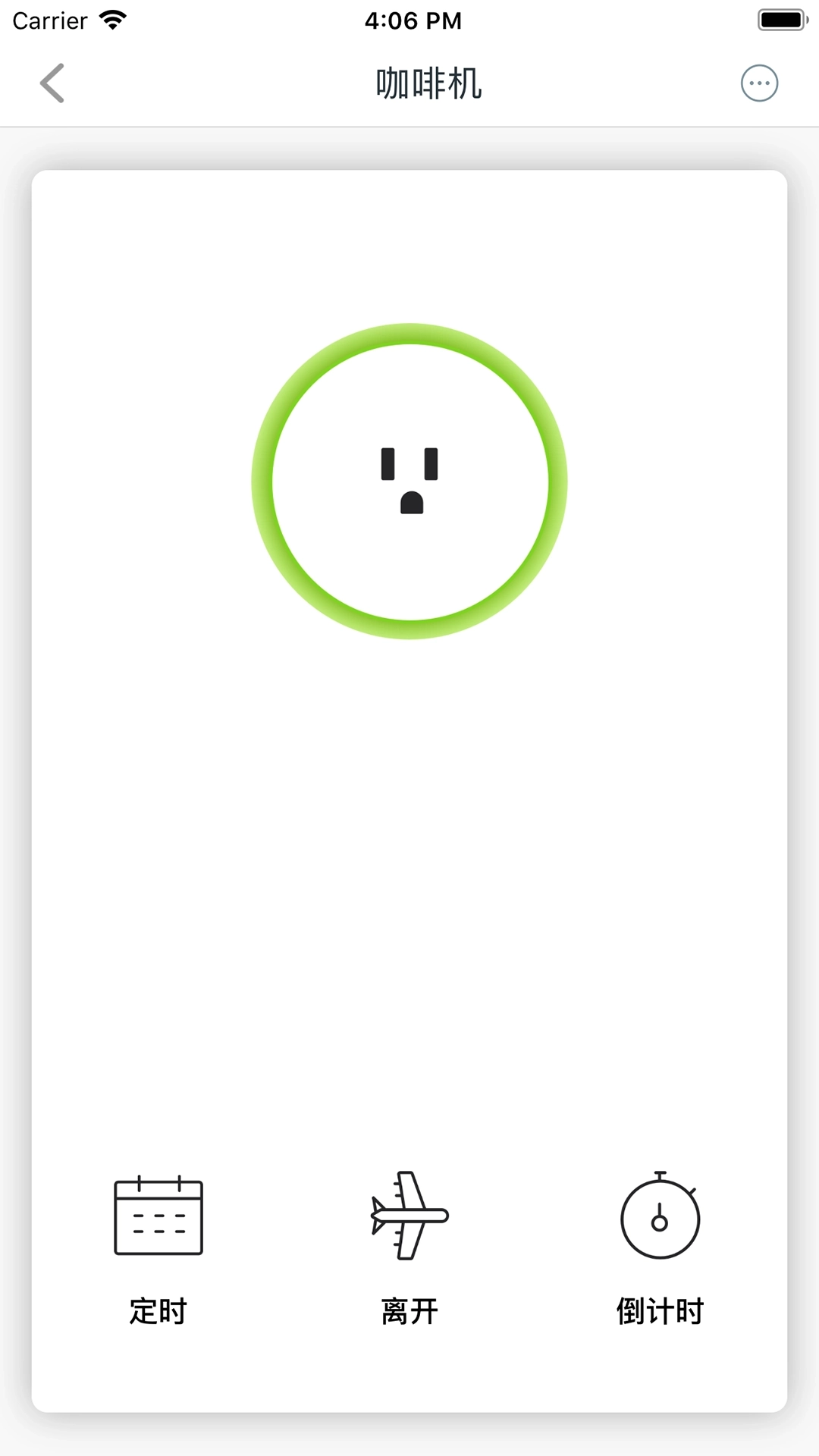The height and width of the screenshot is (1456, 819).
Task: Open the more options menu
Action: [759, 83]
